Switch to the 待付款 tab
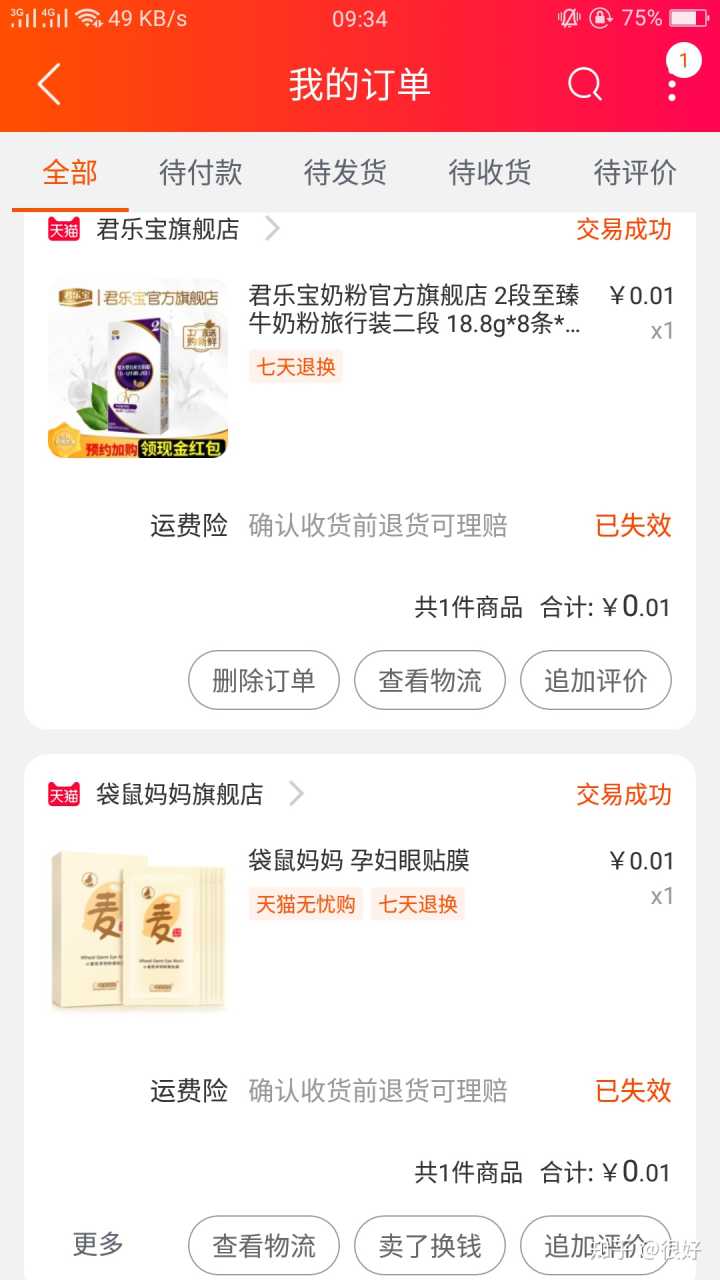 click(x=200, y=172)
